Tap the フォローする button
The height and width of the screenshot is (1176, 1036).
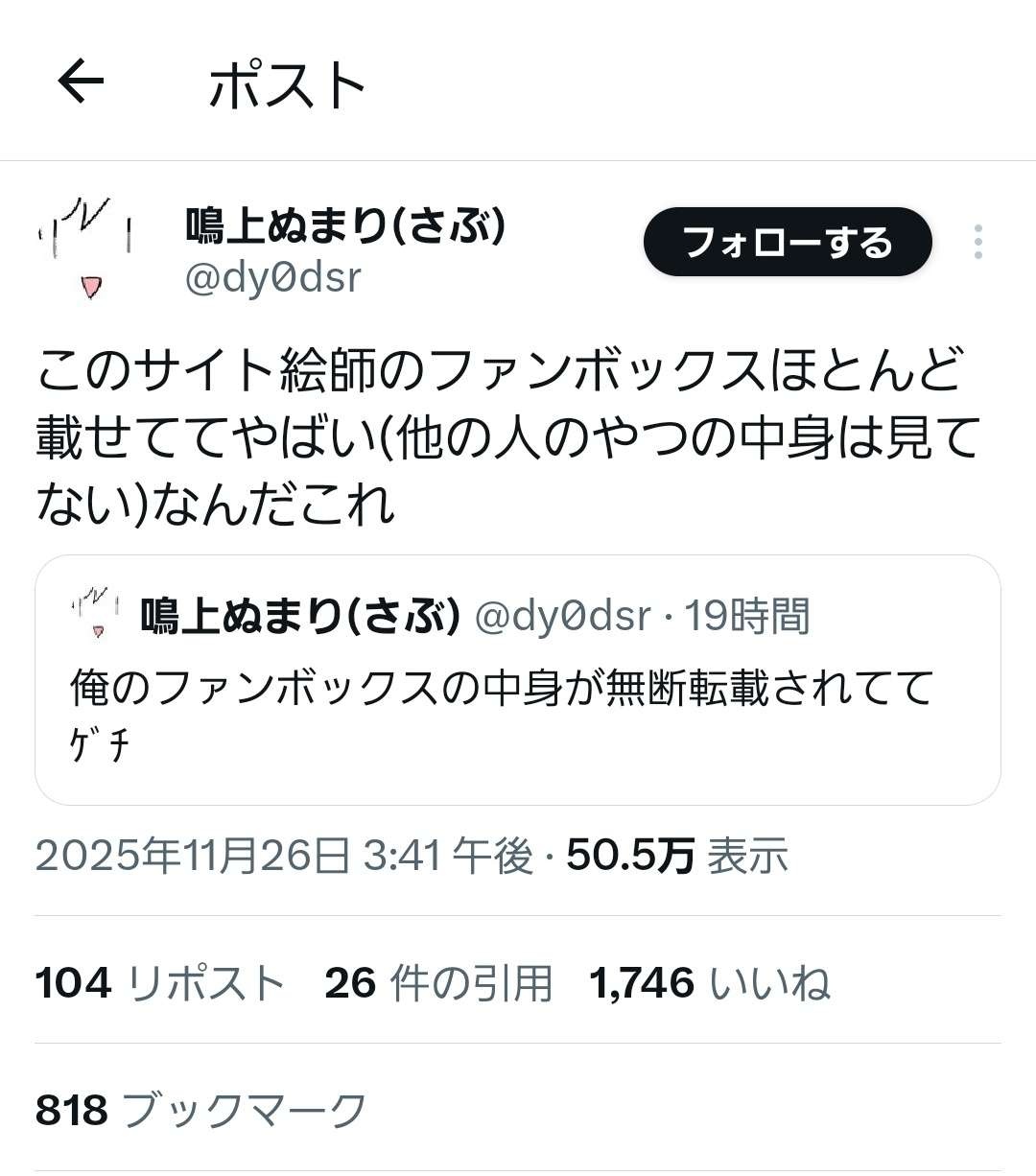788,243
